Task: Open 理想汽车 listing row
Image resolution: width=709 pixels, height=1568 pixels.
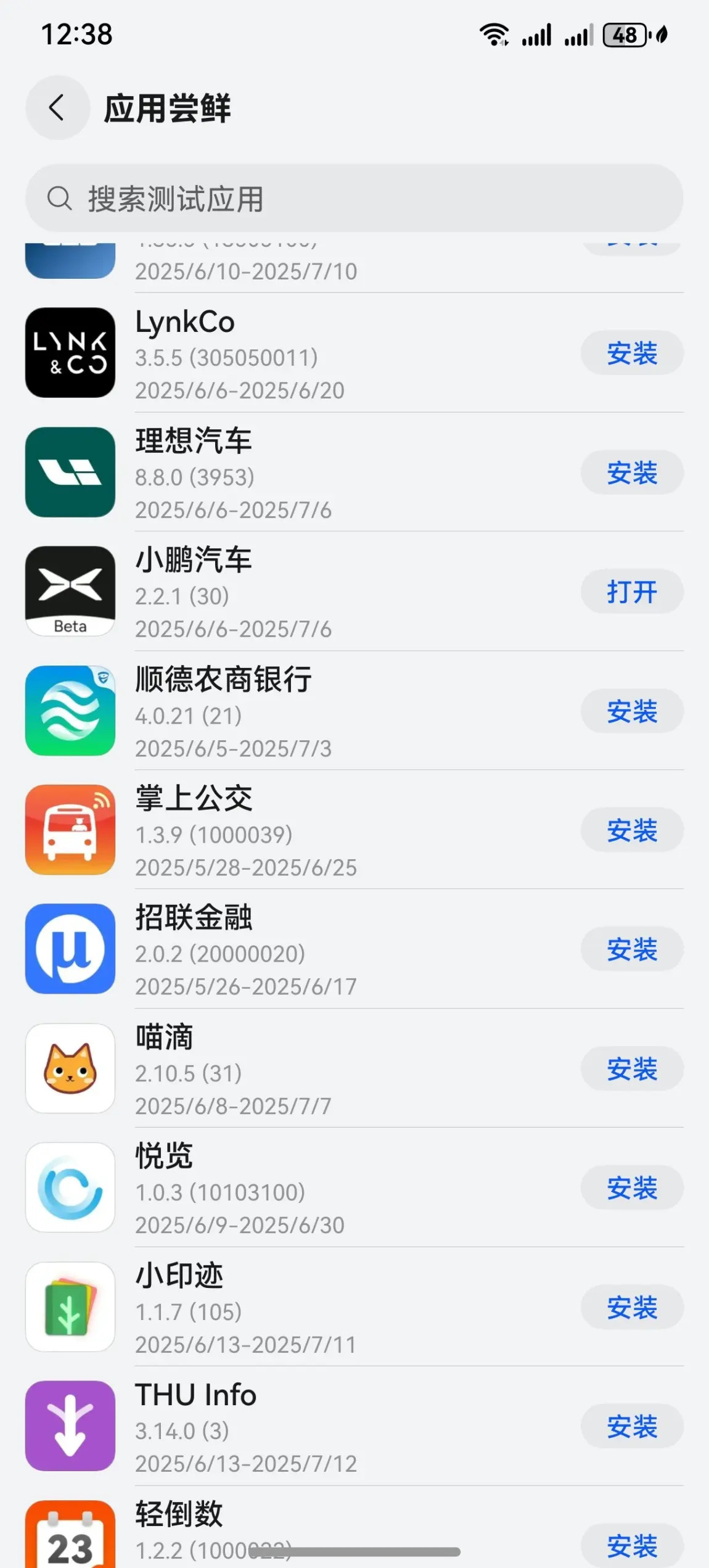Action: click(308, 473)
